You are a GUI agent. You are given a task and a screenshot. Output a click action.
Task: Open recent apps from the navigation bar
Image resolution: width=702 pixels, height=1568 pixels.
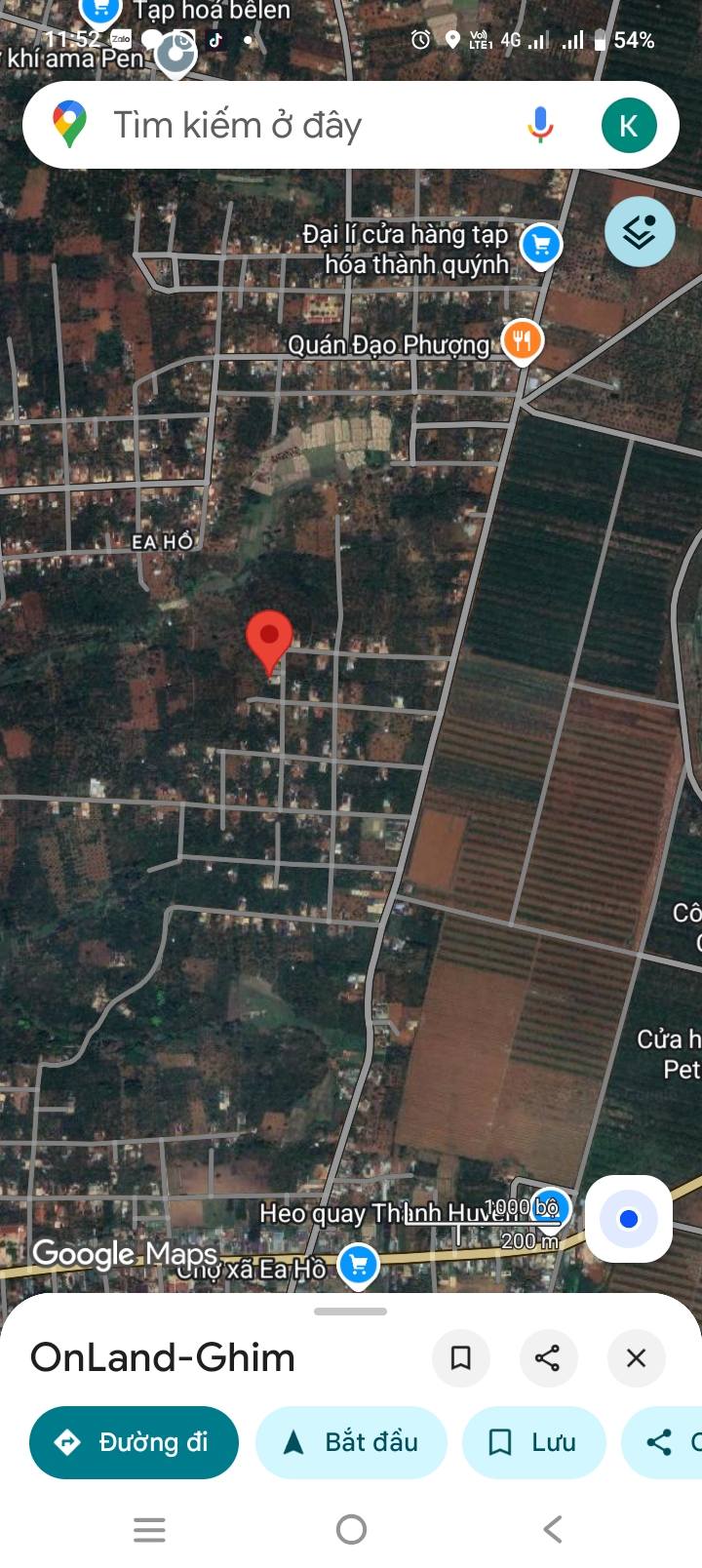click(149, 1529)
